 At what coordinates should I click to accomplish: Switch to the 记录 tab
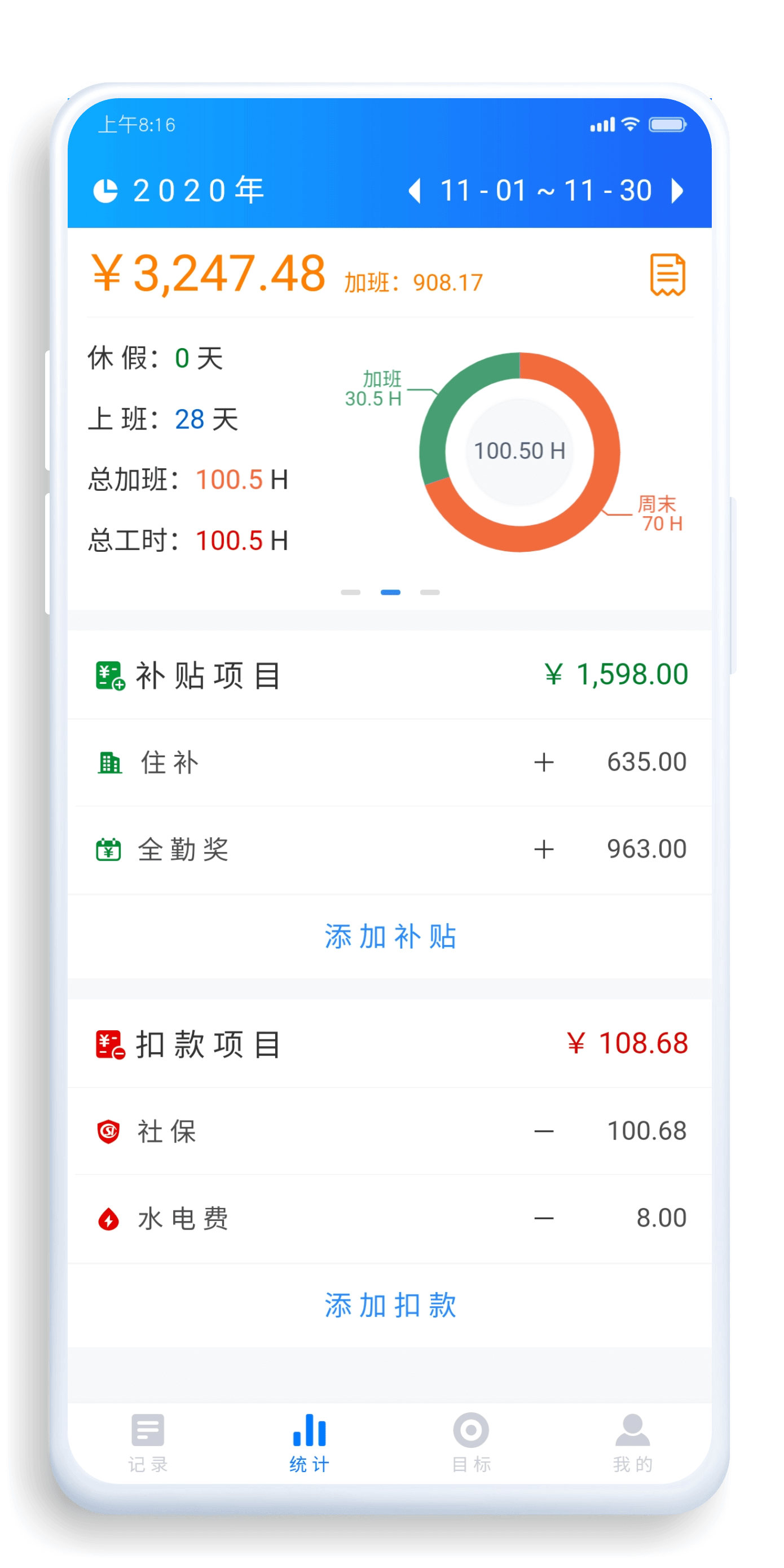148,1443
